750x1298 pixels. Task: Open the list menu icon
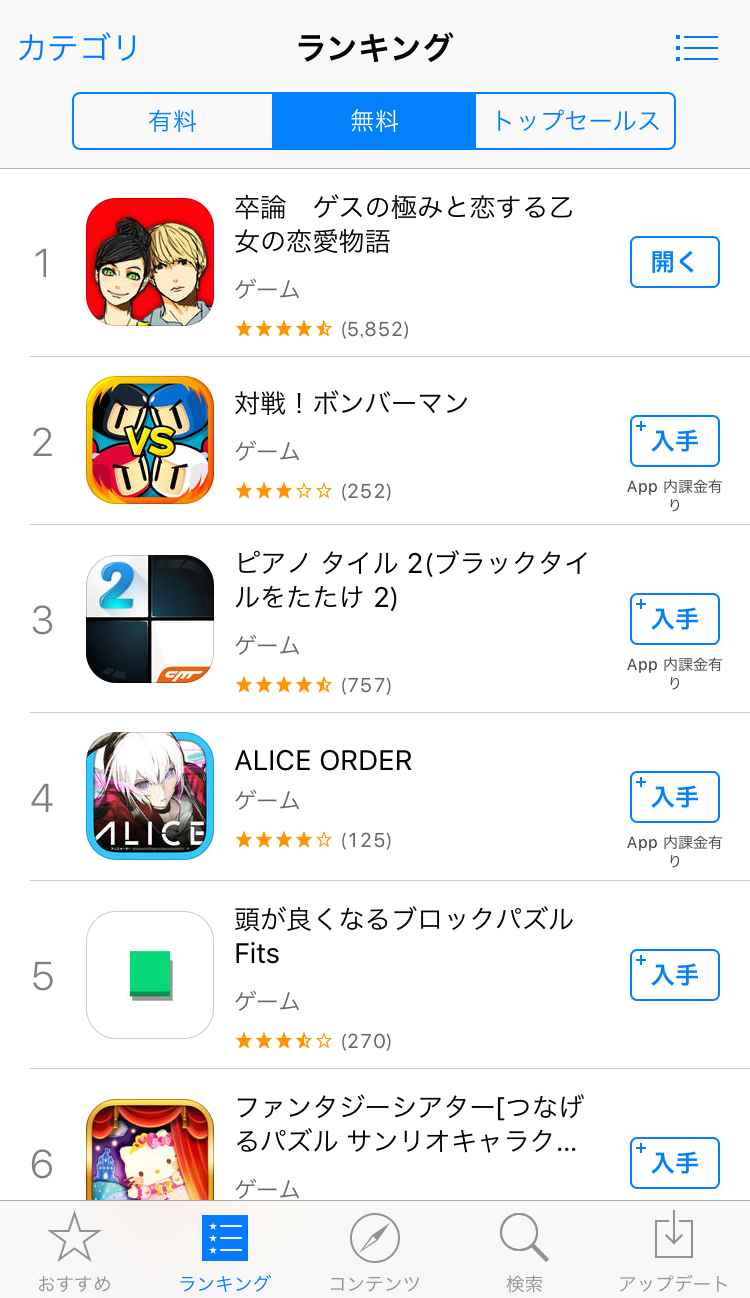pos(697,47)
